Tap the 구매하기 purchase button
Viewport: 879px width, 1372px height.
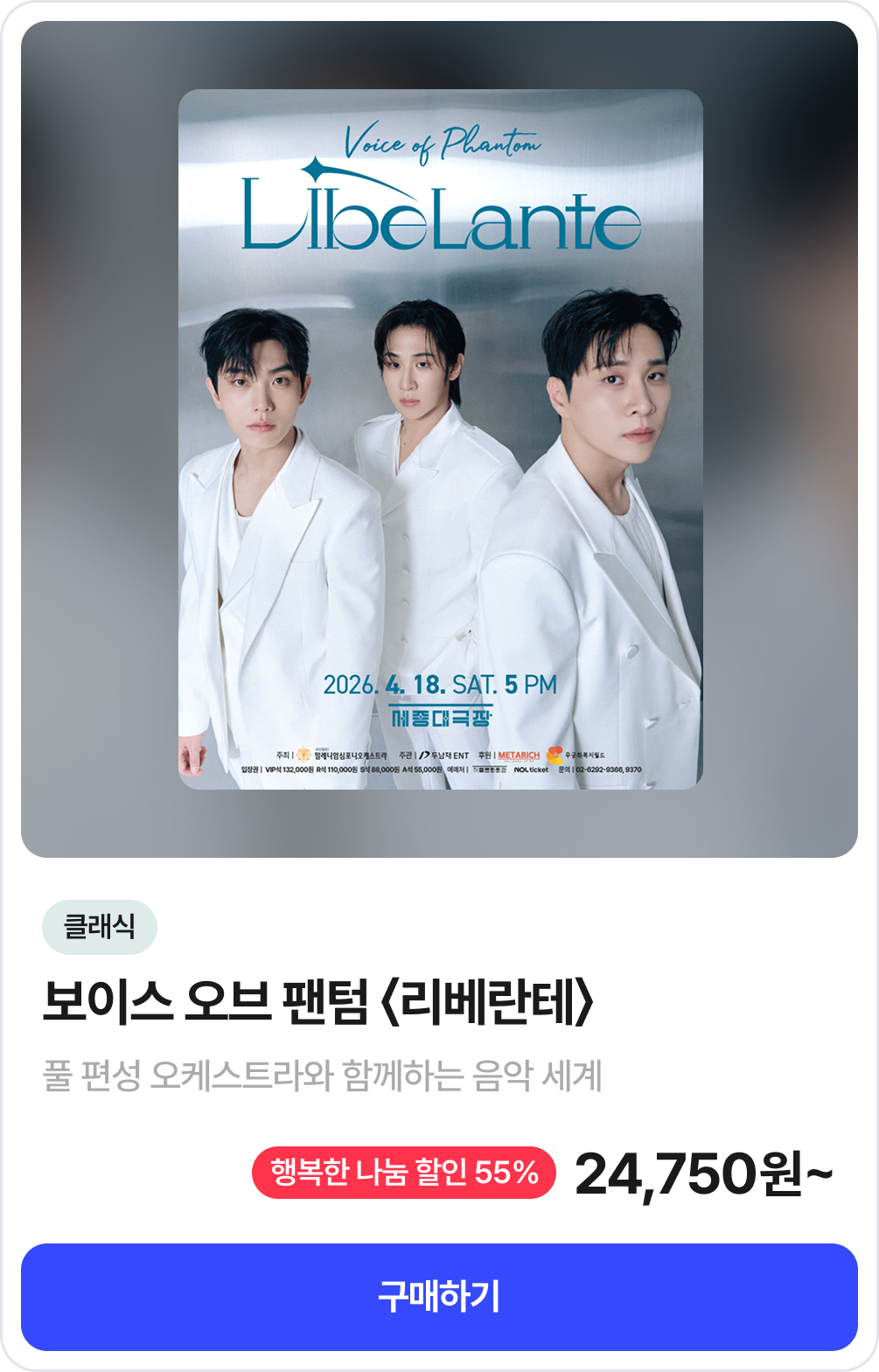(x=439, y=1296)
